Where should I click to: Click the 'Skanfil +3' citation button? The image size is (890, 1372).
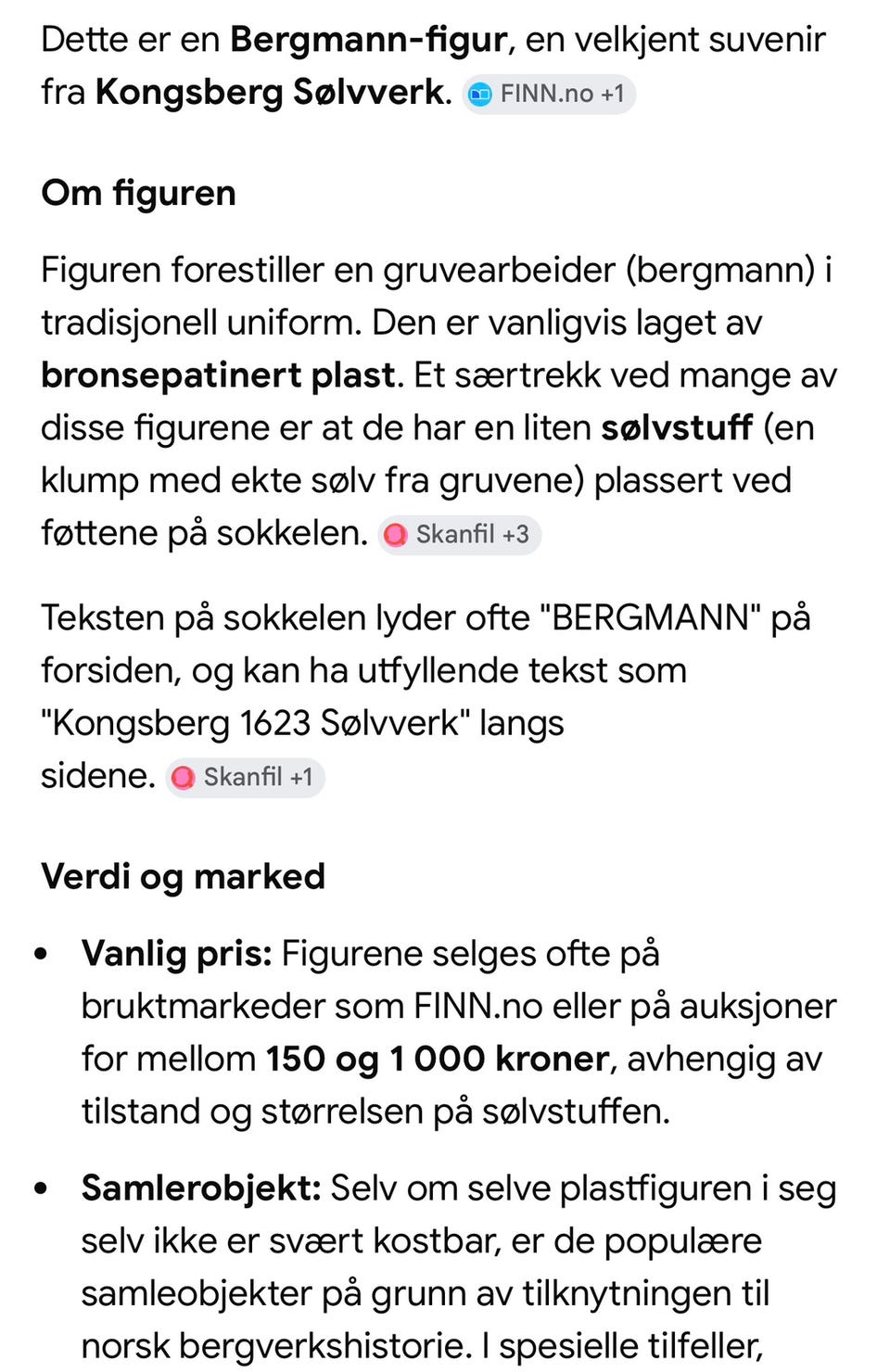pos(460,534)
